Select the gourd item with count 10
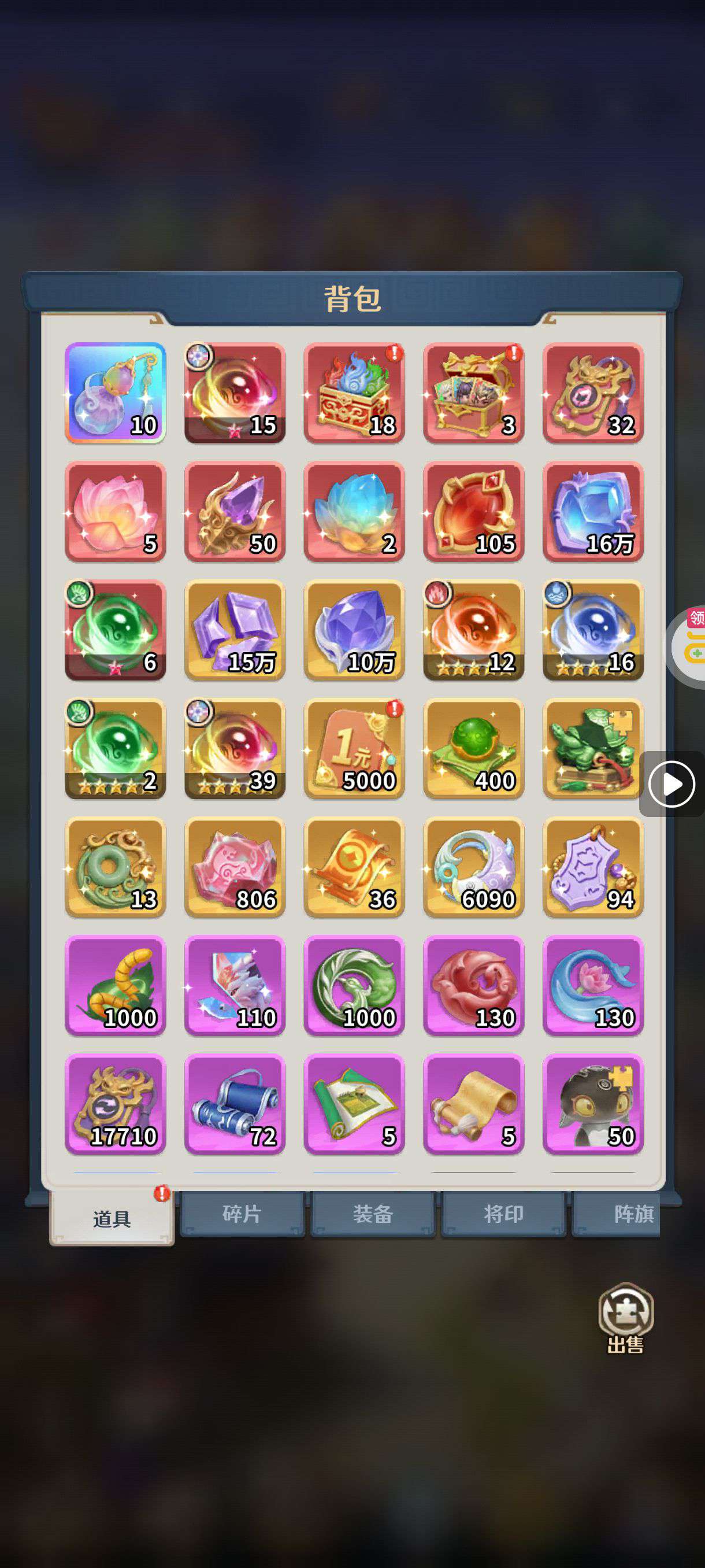Image resolution: width=705 pixels, height=1568 pixels. pyautogui.click(x=115, y=392)
